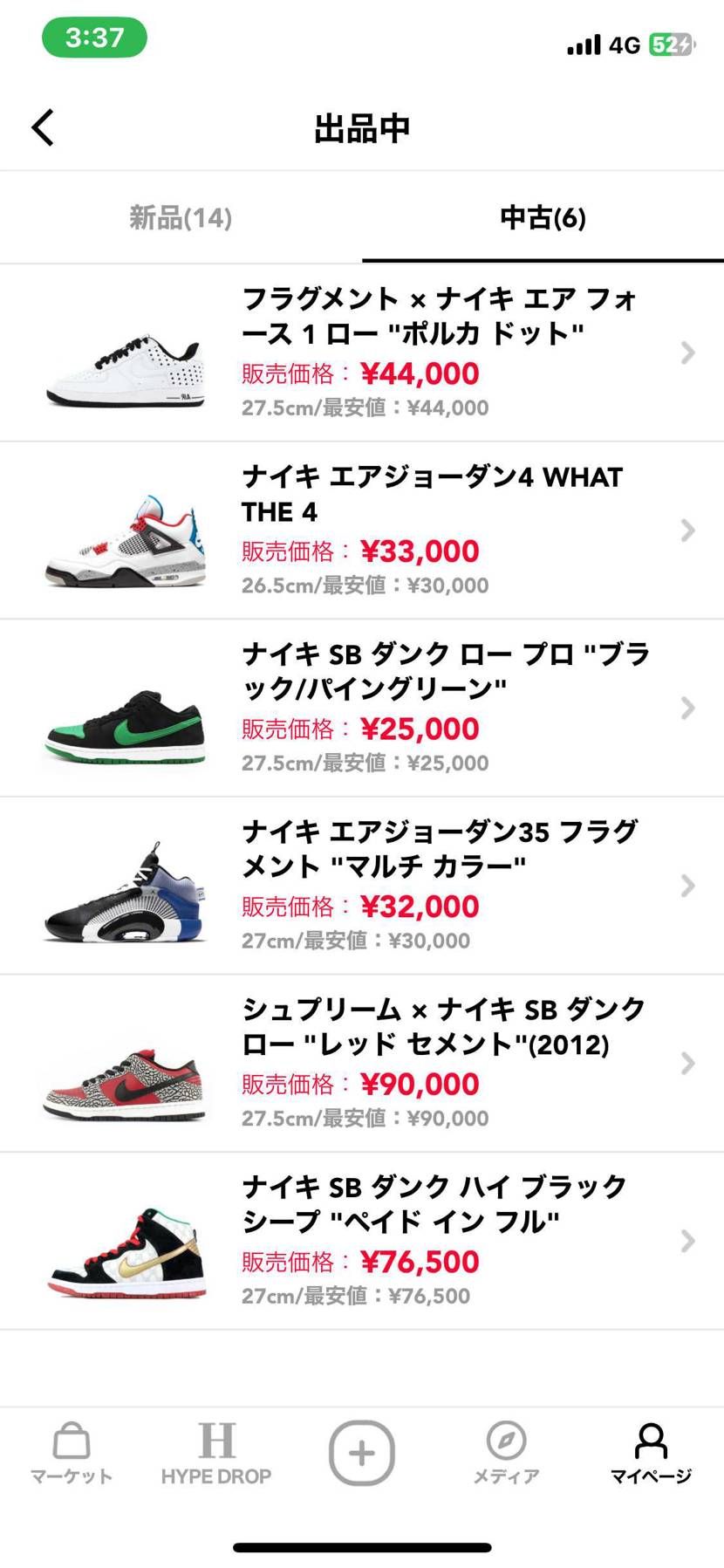This screenshot has height=1568, width=724.
Task: Switch to the 新品(14) tab
Action: [181, 219]
